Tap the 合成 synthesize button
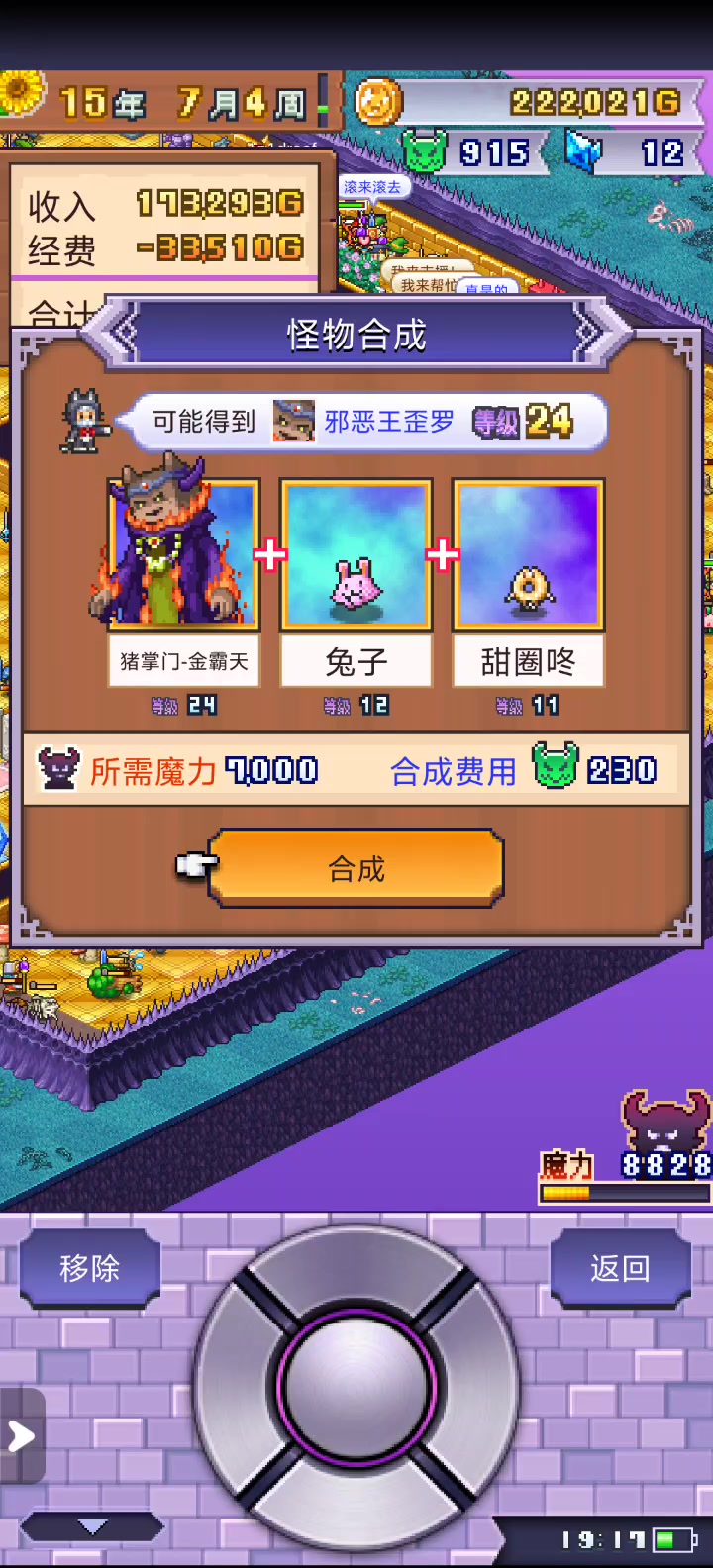 pyautogui.click(x=356, y=868)
